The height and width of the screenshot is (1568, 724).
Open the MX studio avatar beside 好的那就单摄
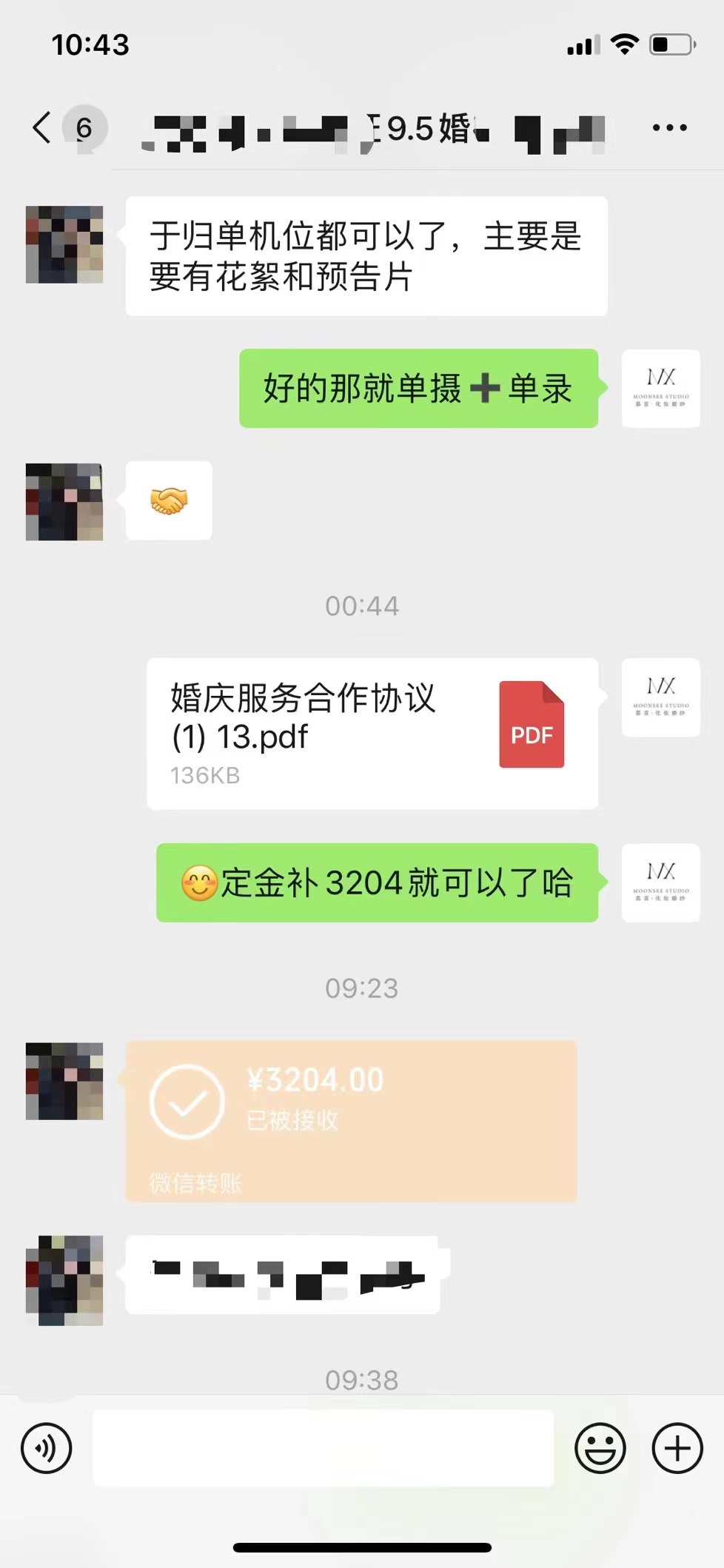(661, 388)
